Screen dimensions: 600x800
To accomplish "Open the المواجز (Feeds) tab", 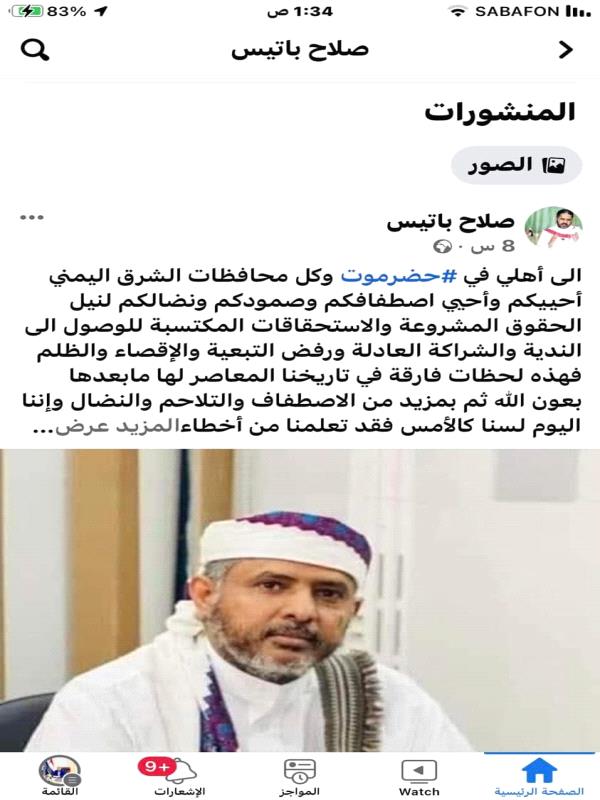I will pos(300,776).
